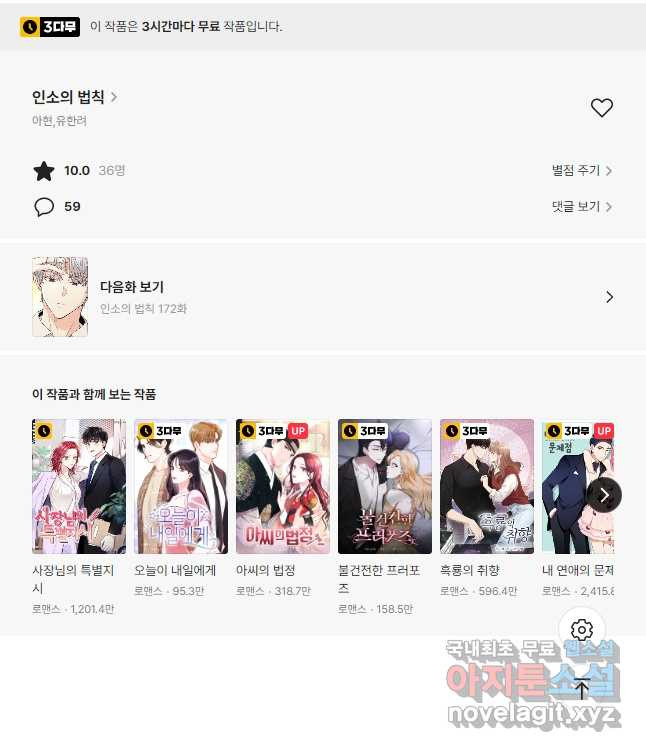The height and width of the screenshot is (752, 646).
Task: Open 별점 주기 to rate
Action: [x=582, y=171]
